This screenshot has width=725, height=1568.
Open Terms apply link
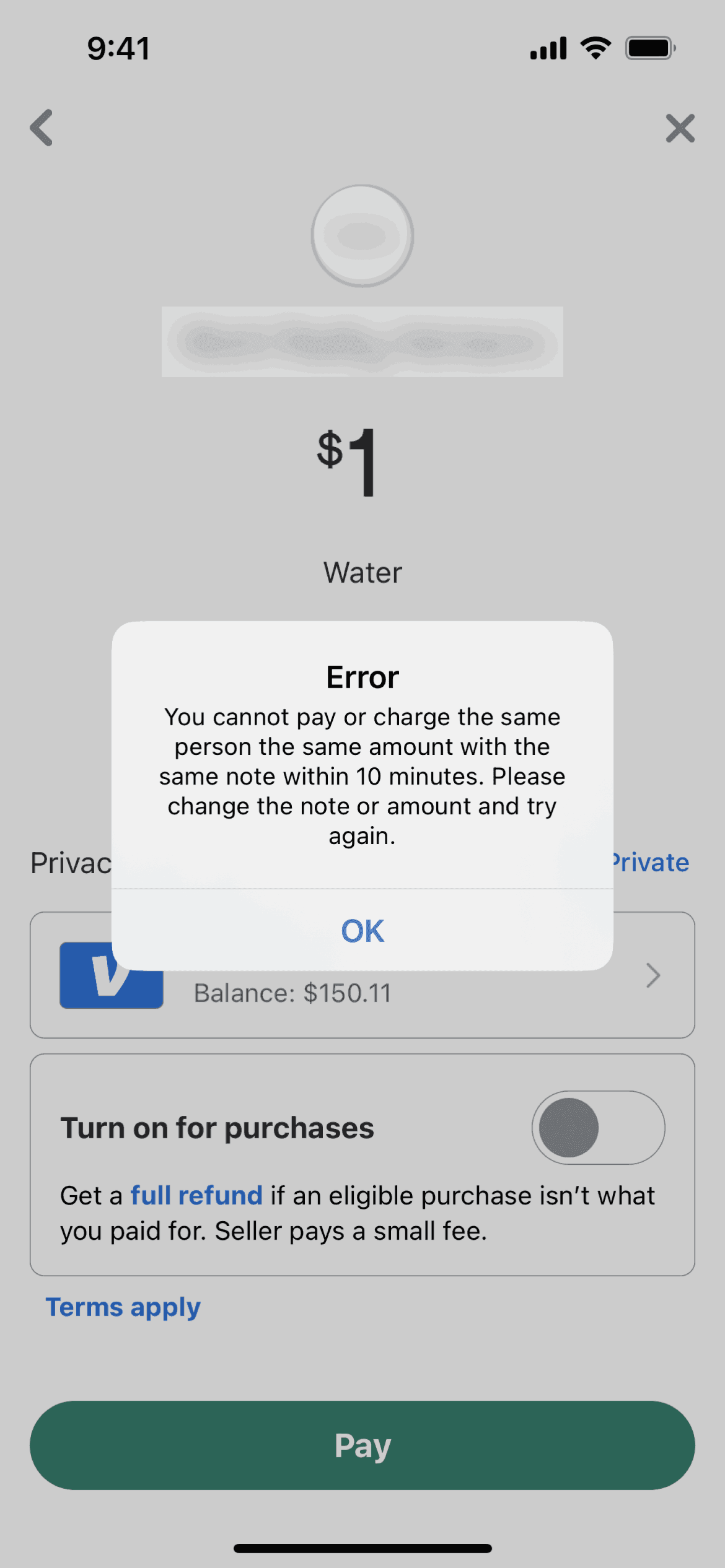(123, 1307)
